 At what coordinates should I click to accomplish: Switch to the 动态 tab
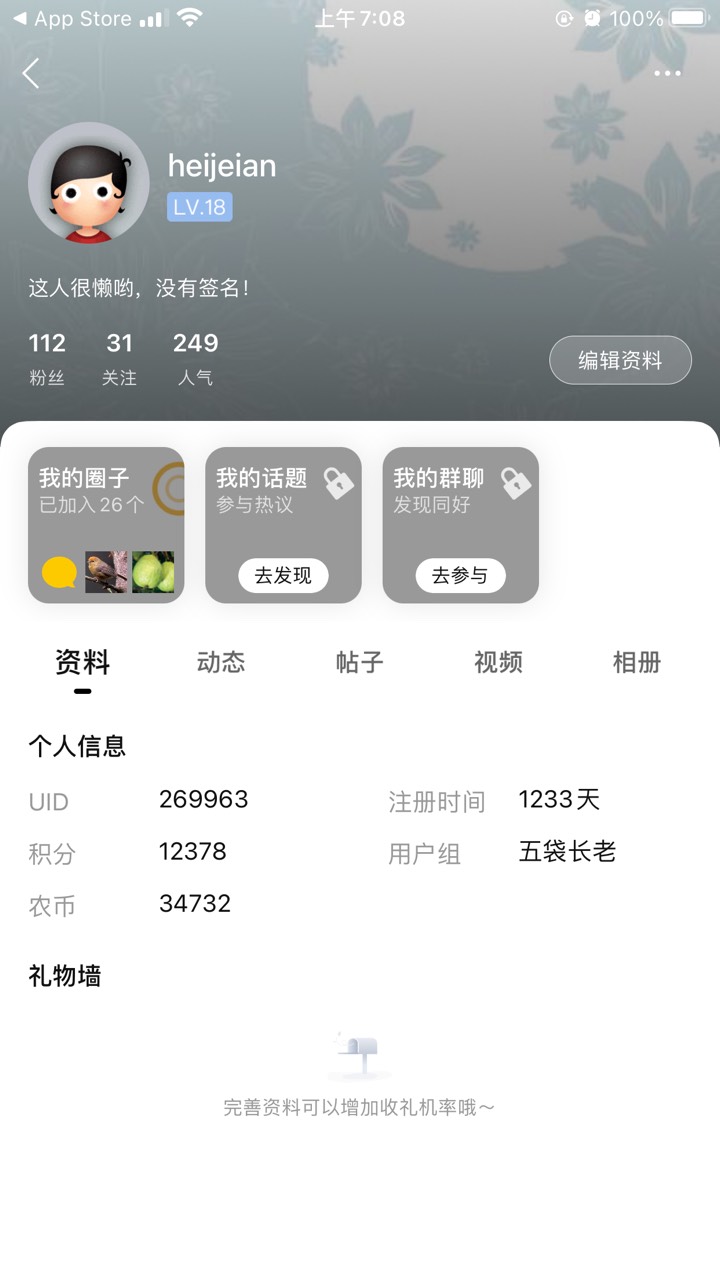click(x=221, y=662)
